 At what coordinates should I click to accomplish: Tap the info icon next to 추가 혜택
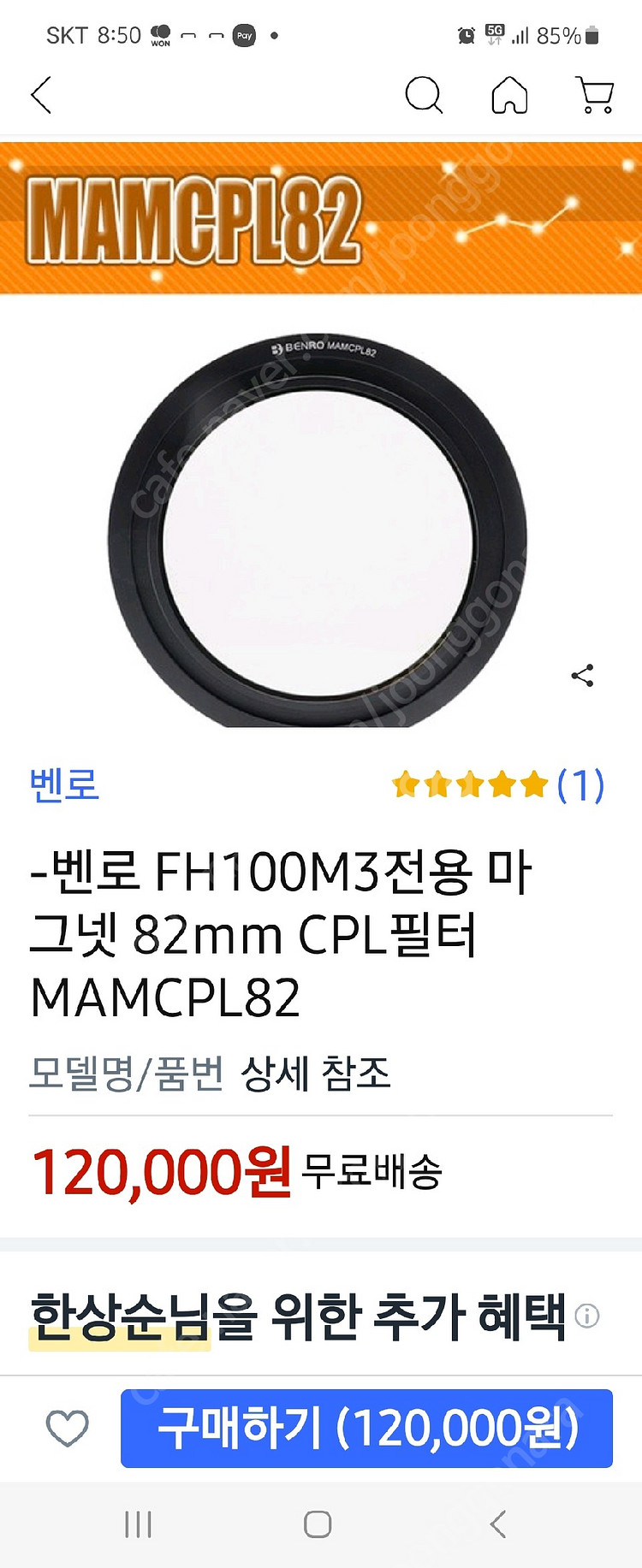[x=587, y=1316]
